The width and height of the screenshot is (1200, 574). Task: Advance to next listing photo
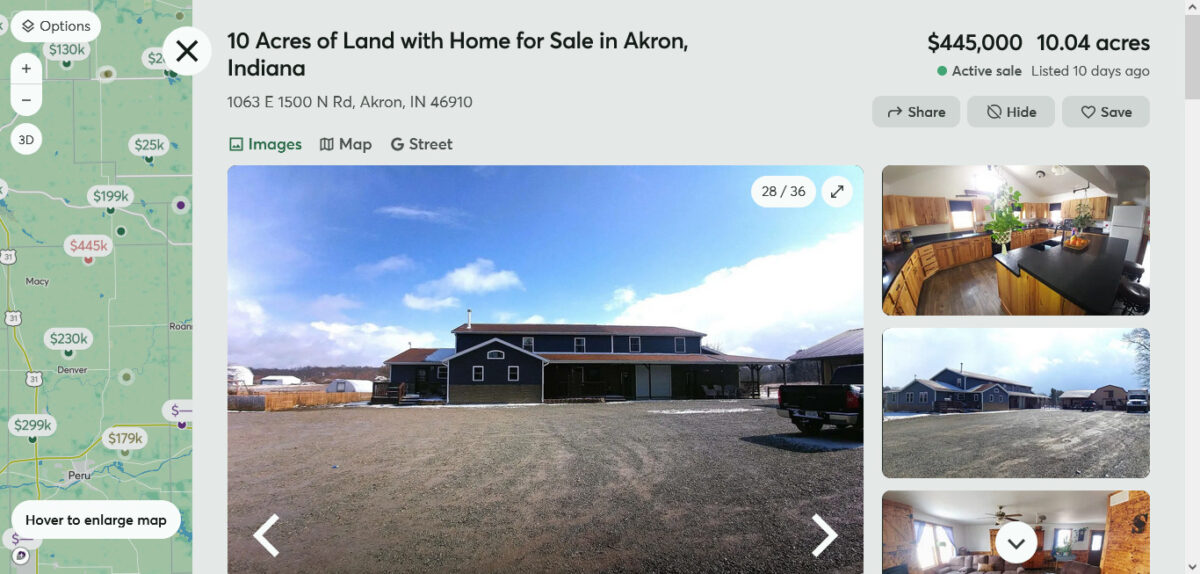click(x=823, y=535)
